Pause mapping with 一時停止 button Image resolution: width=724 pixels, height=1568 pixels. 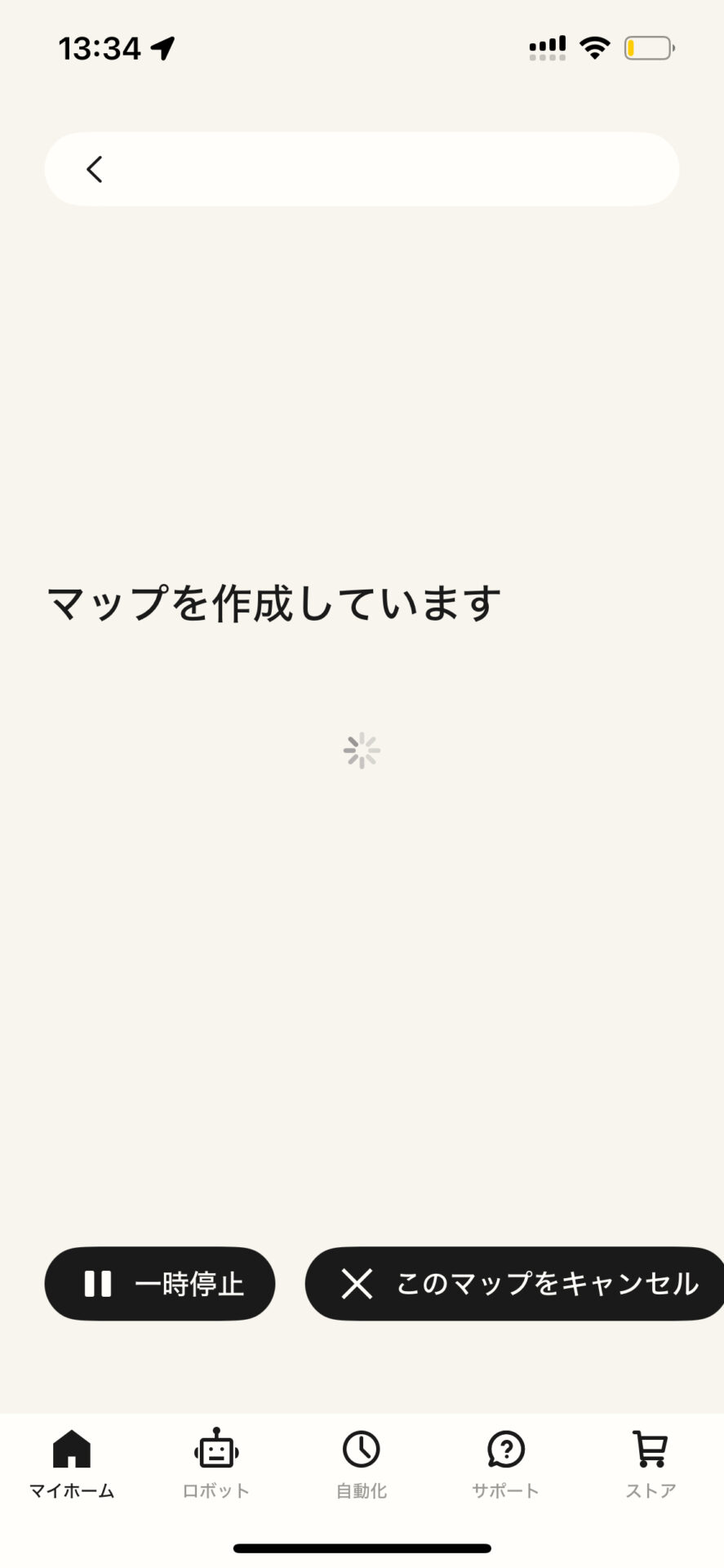160,1283
